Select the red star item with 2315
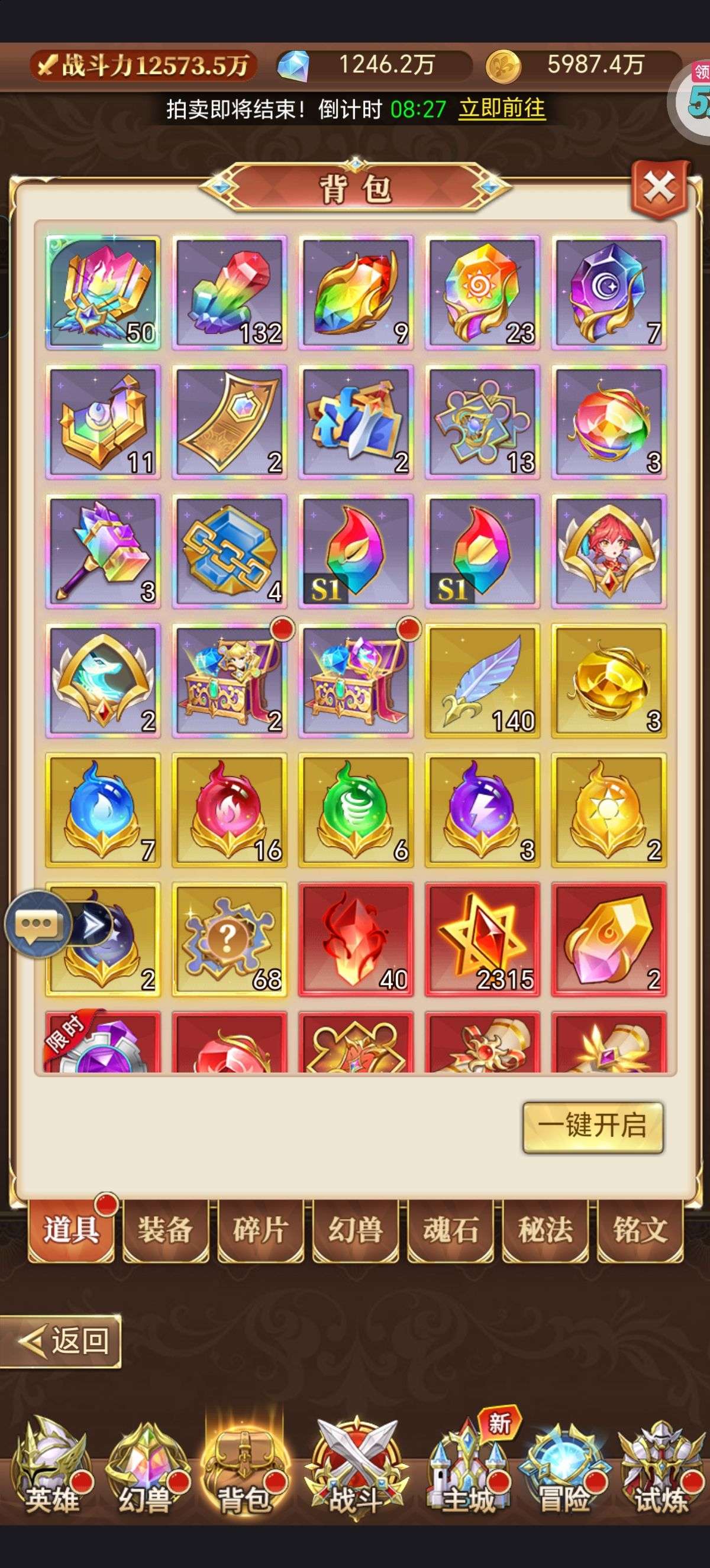 pos(482,939)
